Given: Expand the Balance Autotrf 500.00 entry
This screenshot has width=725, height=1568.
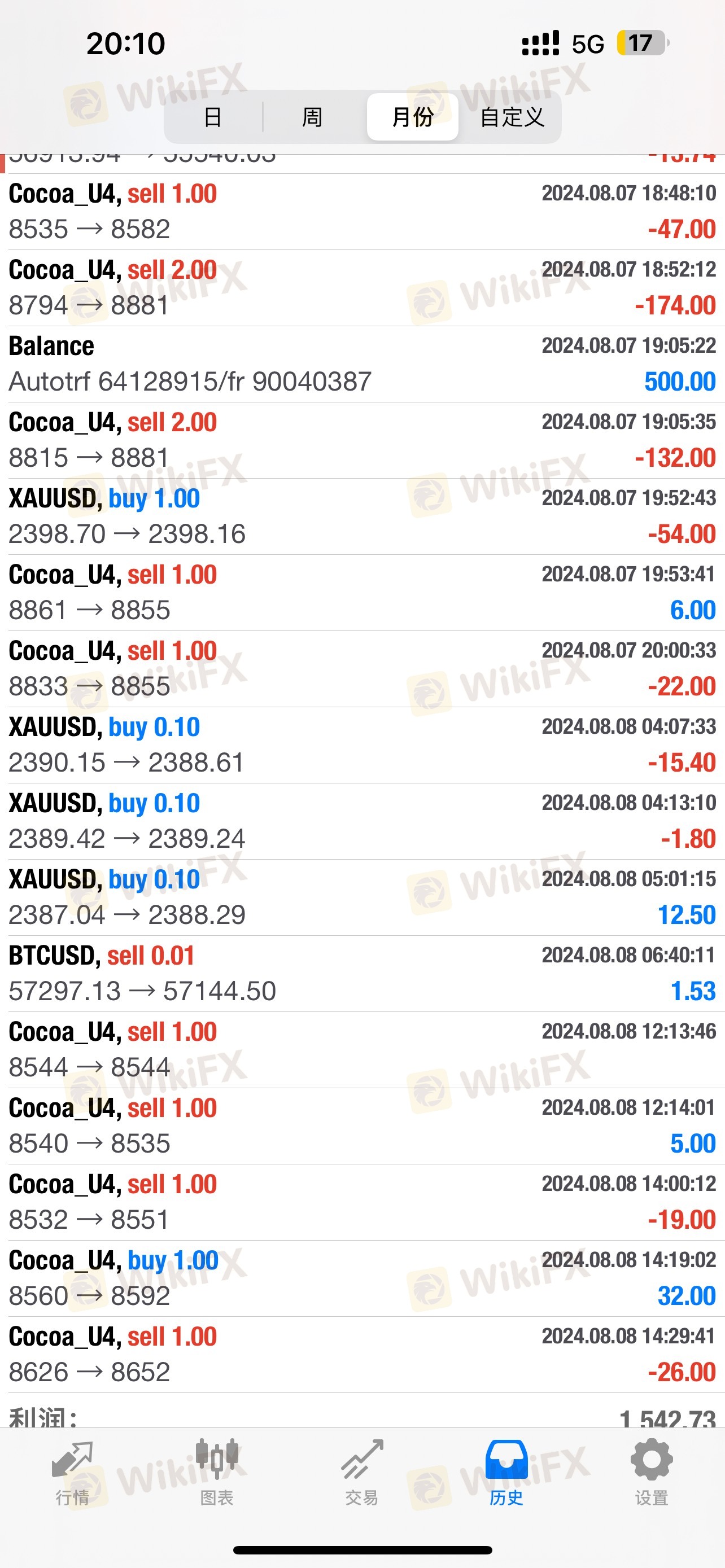Looking at the screenshot, I should [x=362, y=364].
